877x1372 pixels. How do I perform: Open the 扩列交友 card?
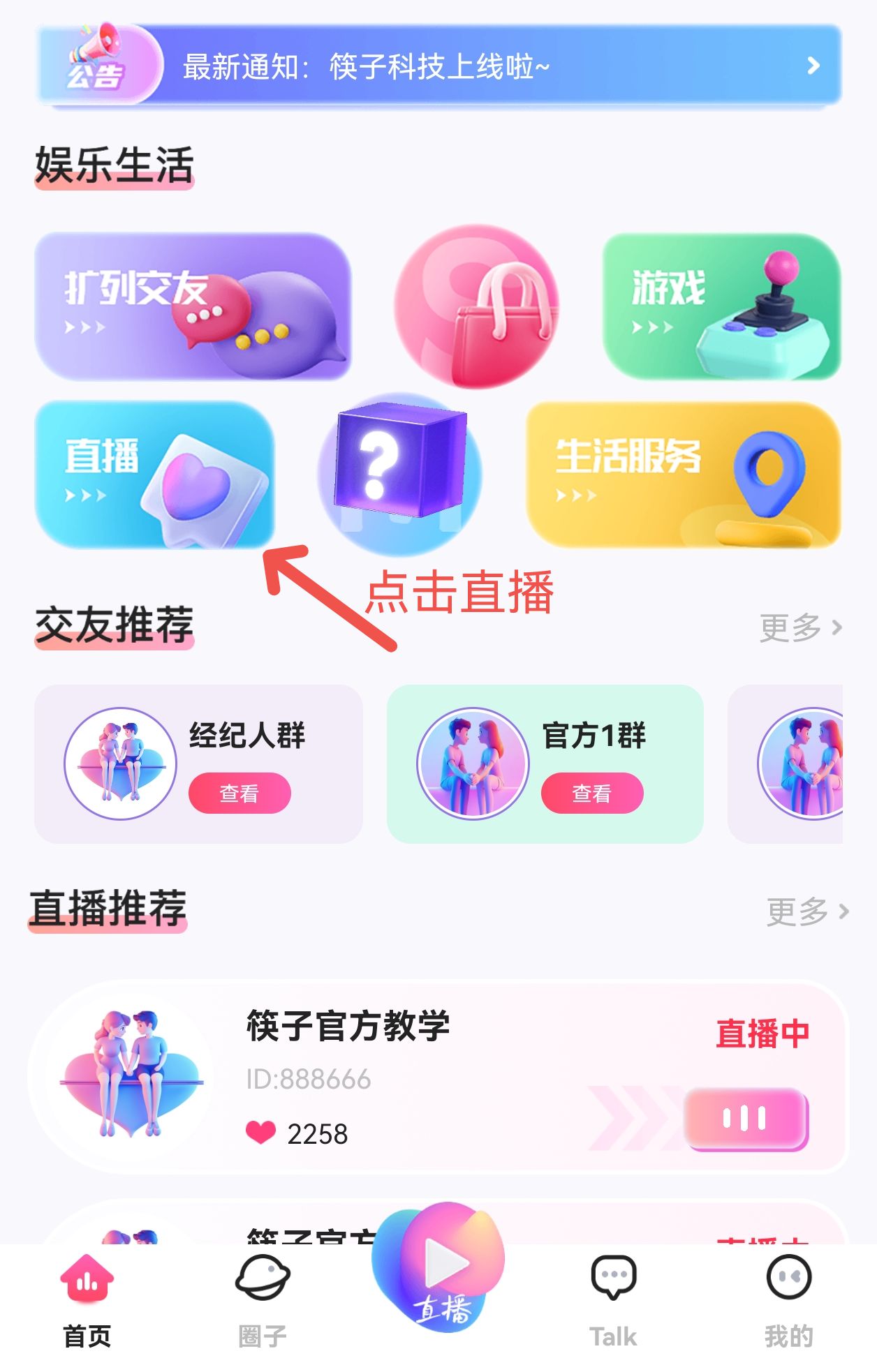point(193,307)
